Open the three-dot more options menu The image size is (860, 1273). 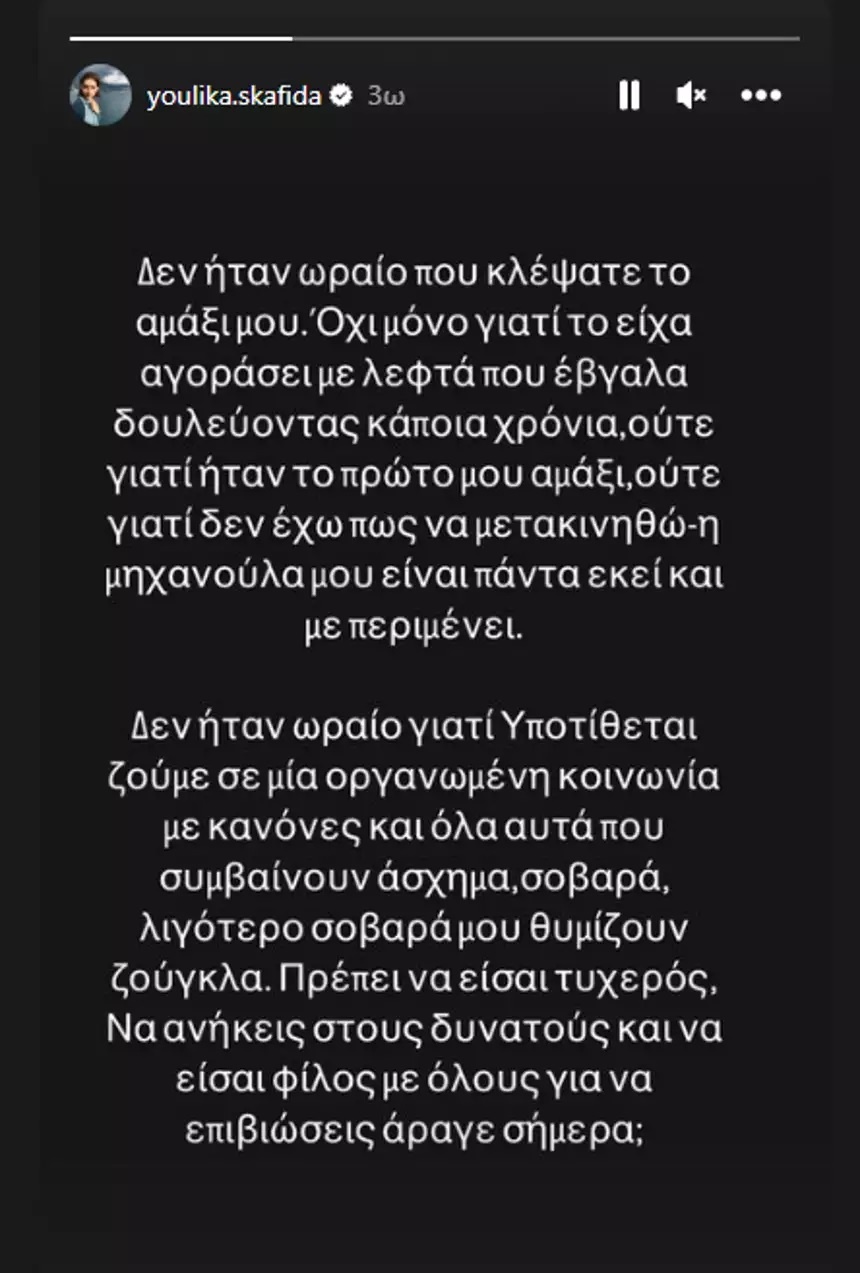pyautogui.click(x=760, y=96)
